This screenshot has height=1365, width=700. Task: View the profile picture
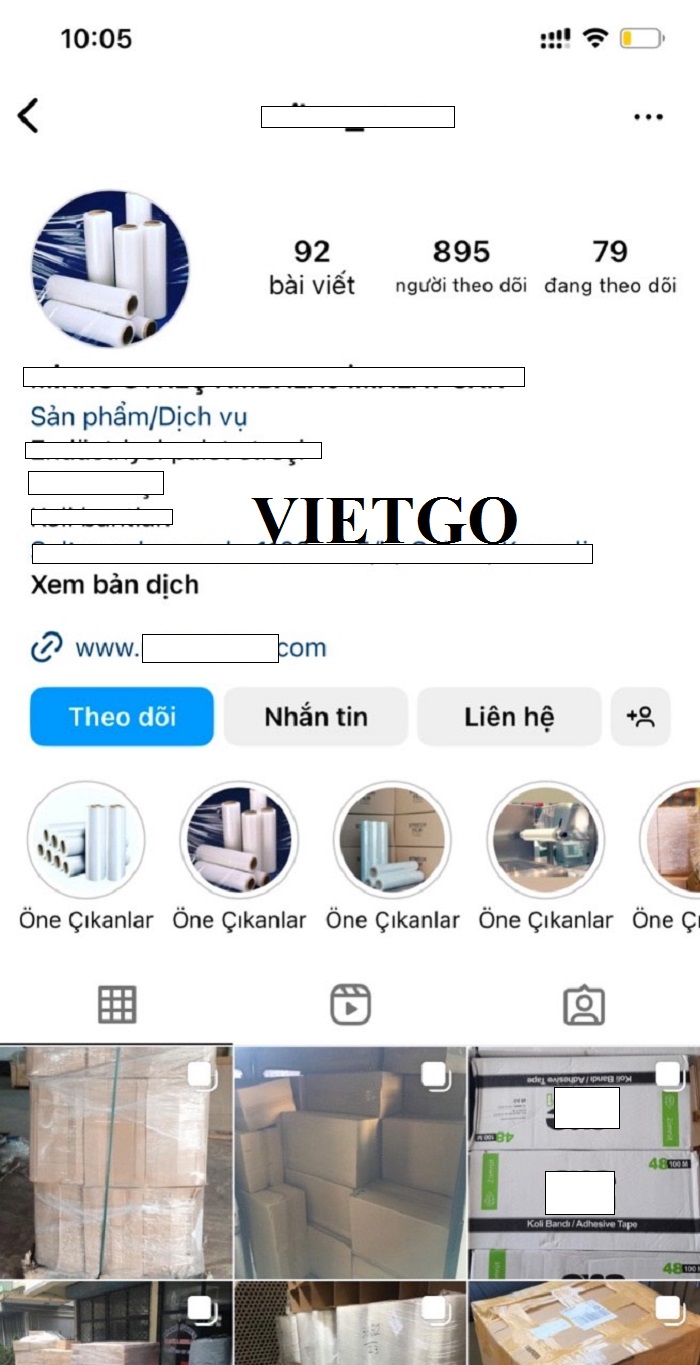point(111,270)
